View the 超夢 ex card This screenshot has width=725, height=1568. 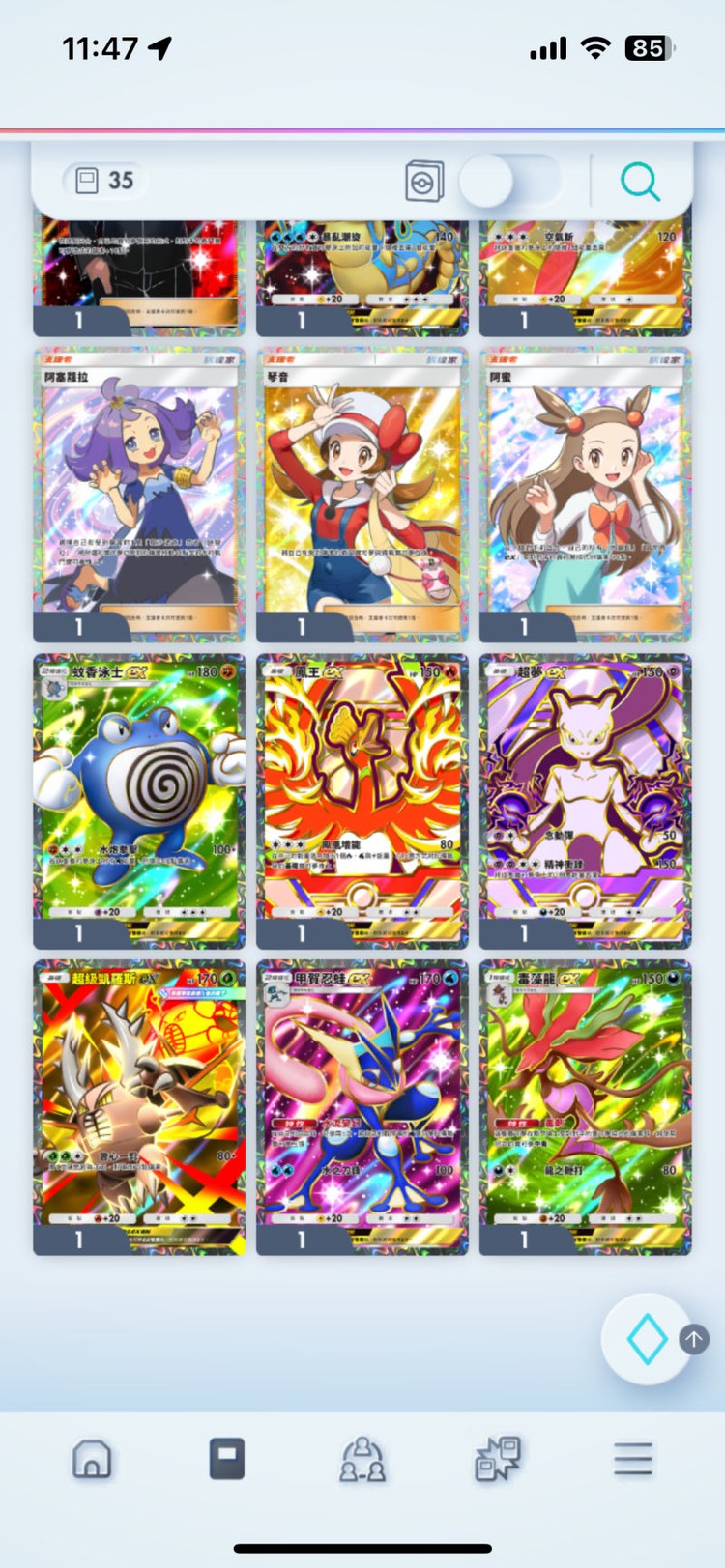[585, 799]
